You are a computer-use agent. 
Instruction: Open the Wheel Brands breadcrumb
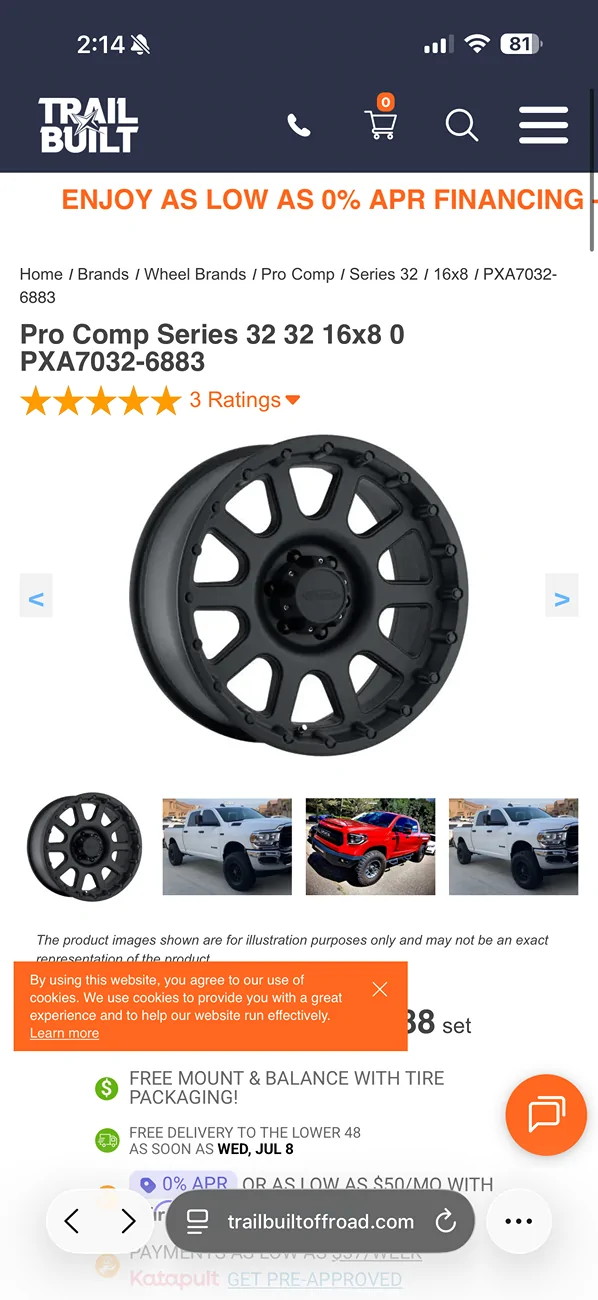[x=195, y=274]
